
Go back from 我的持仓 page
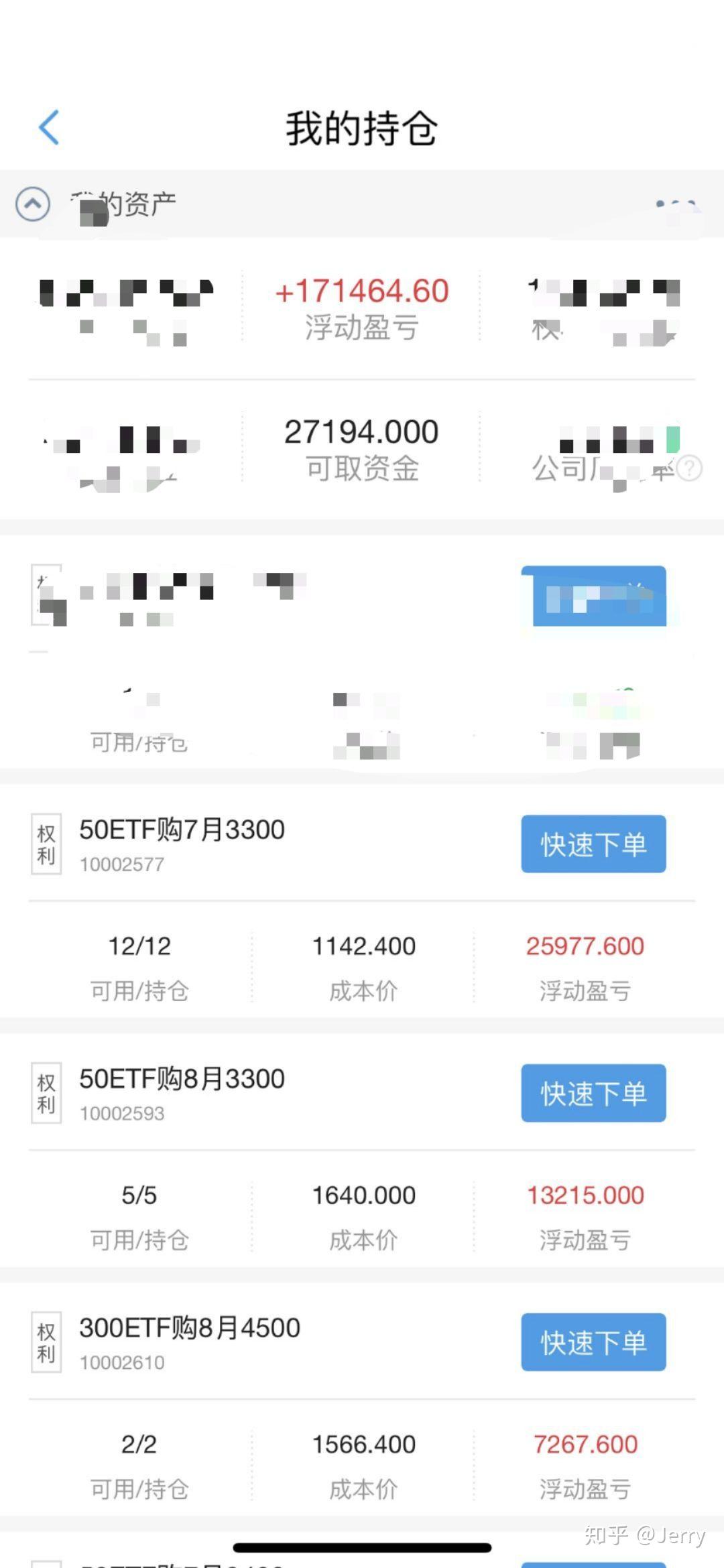[x=49, y=127]
